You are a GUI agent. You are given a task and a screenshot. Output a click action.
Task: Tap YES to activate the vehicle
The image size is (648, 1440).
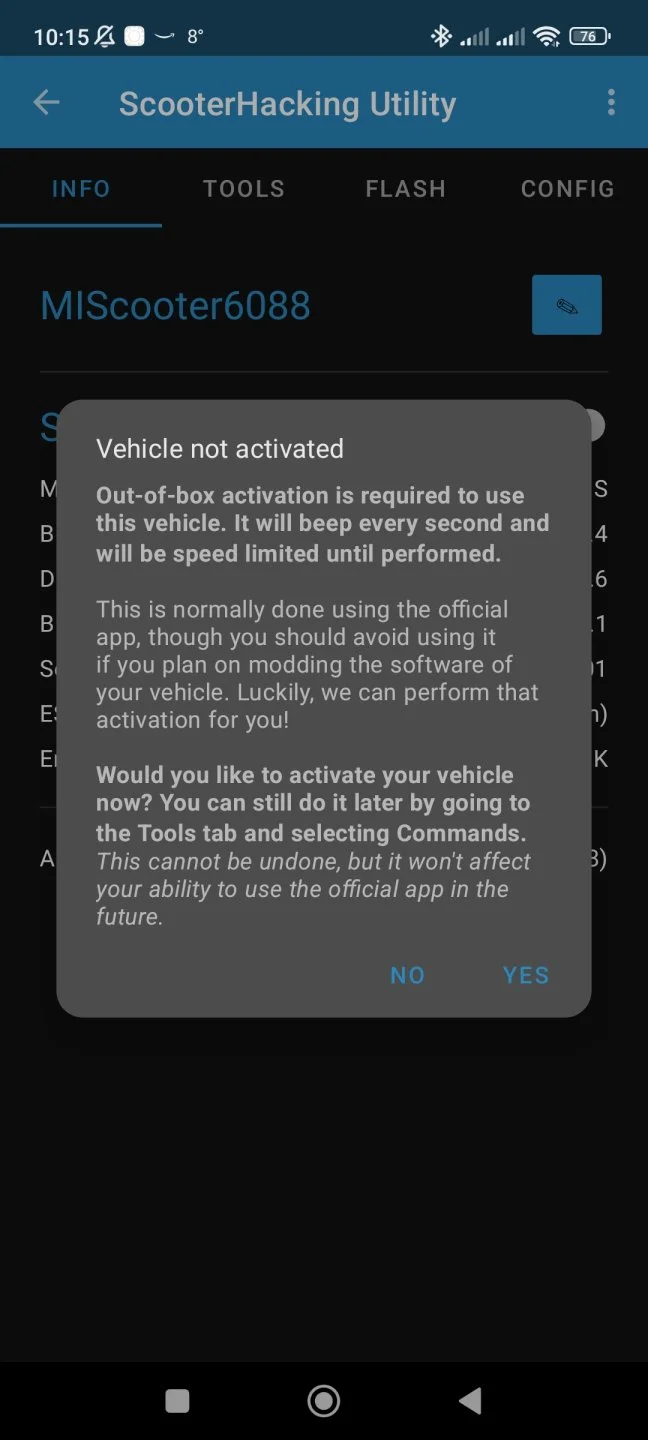point(525,975)
